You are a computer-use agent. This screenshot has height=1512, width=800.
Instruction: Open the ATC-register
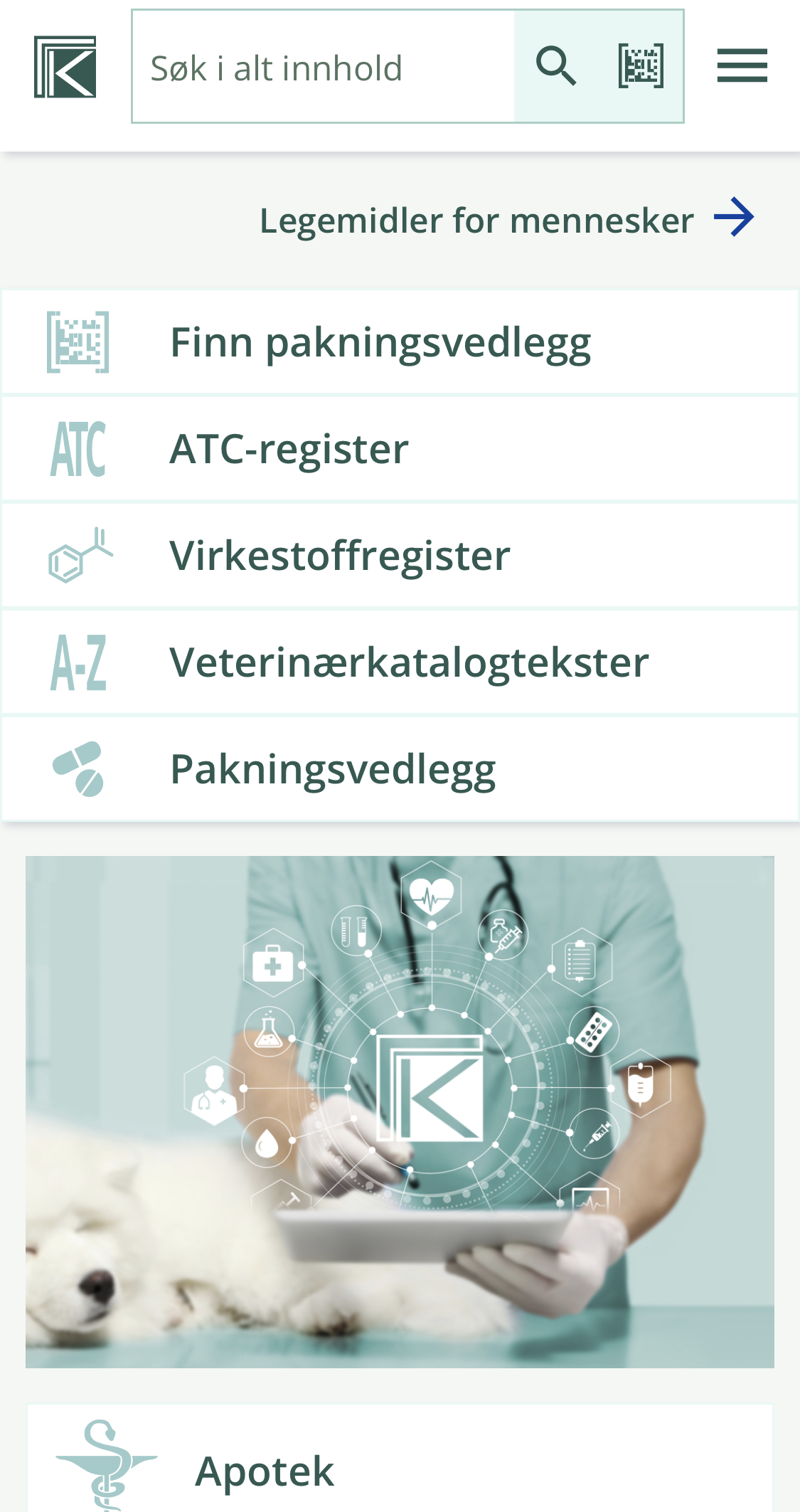[400, 449]
